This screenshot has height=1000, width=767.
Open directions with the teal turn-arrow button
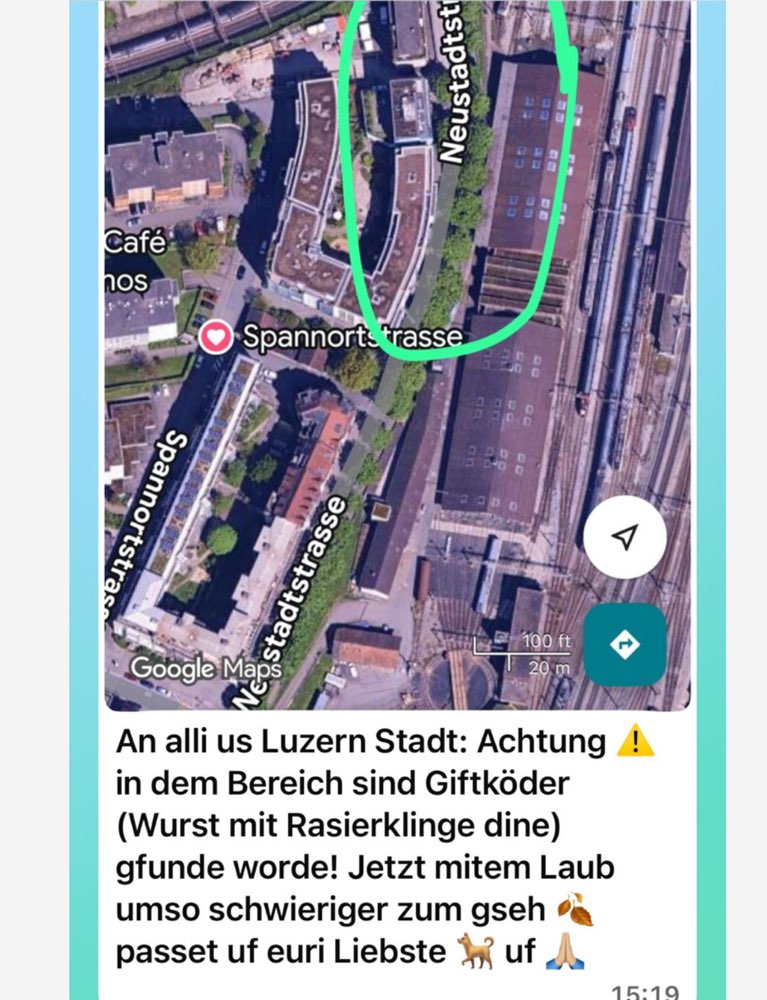625,647
